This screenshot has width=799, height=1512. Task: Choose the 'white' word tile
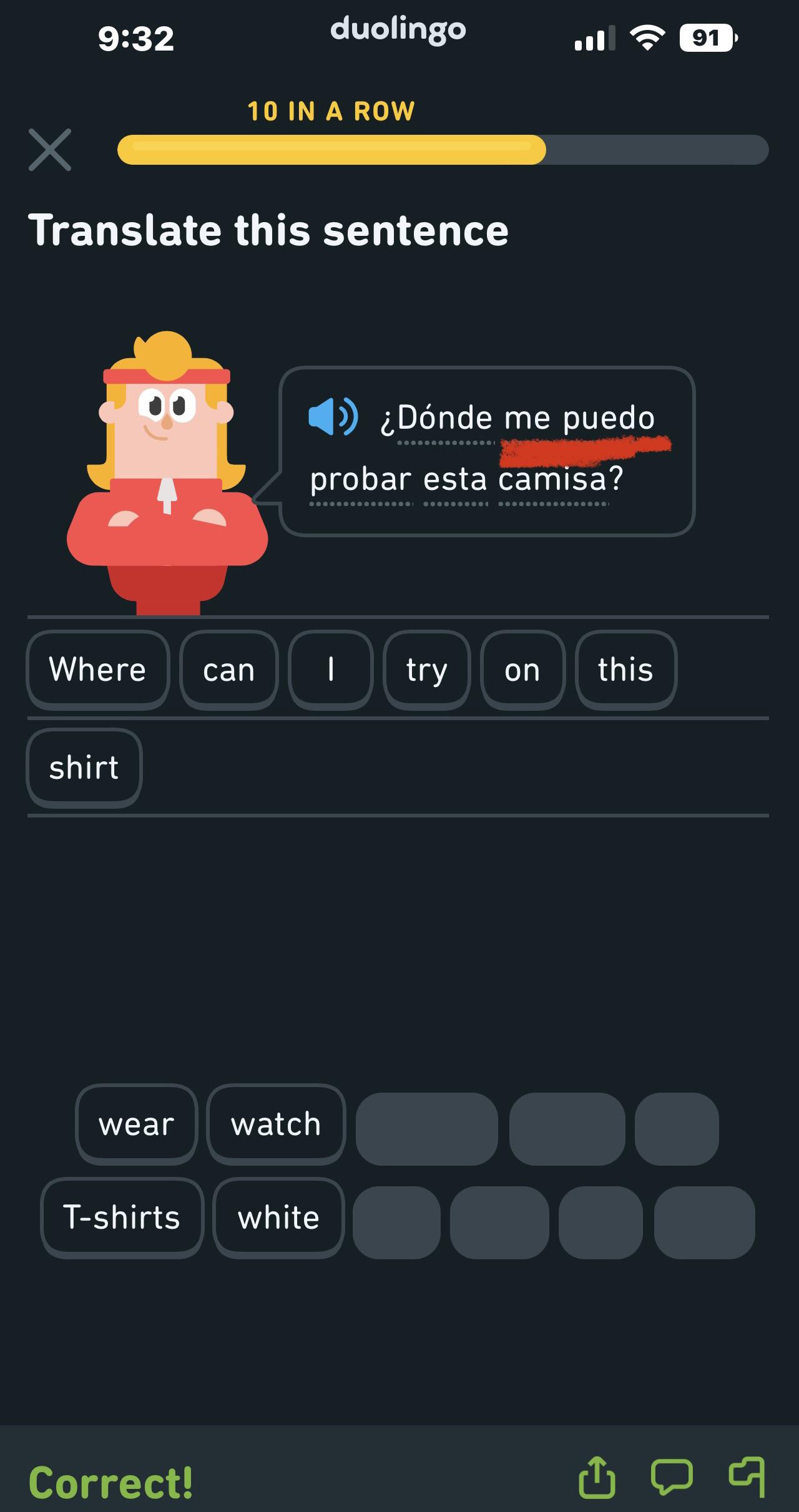278,1217
